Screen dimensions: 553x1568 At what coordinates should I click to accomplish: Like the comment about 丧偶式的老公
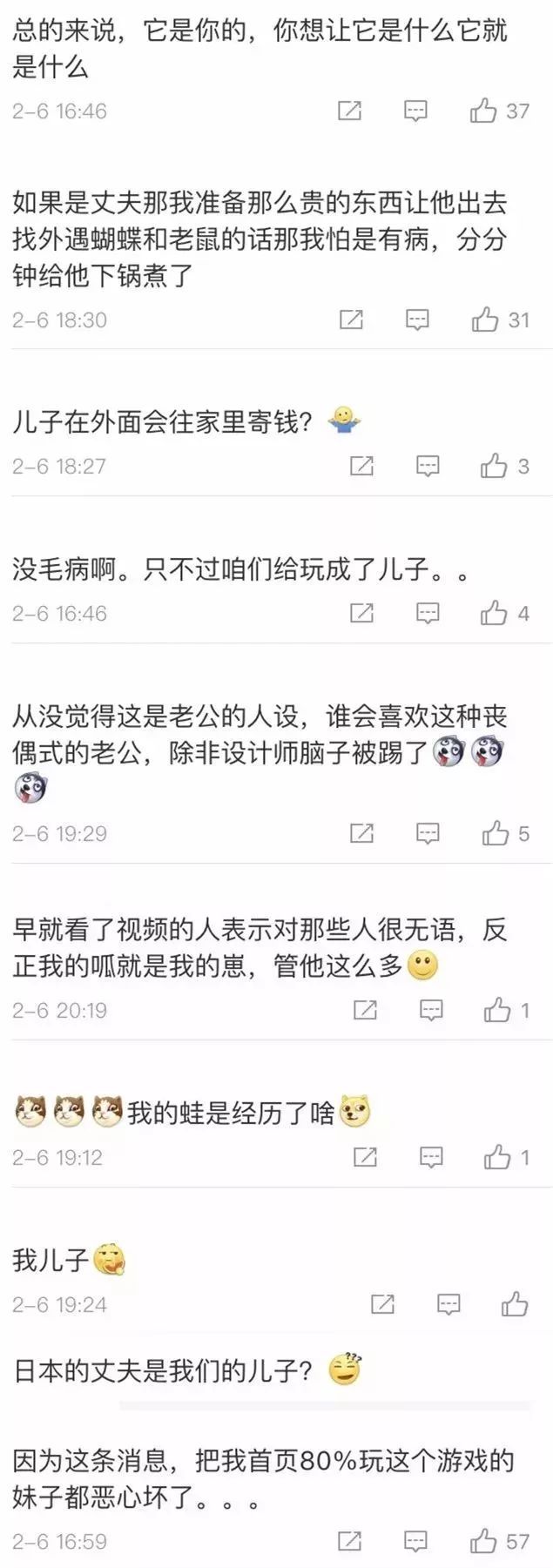click(495, 833)
